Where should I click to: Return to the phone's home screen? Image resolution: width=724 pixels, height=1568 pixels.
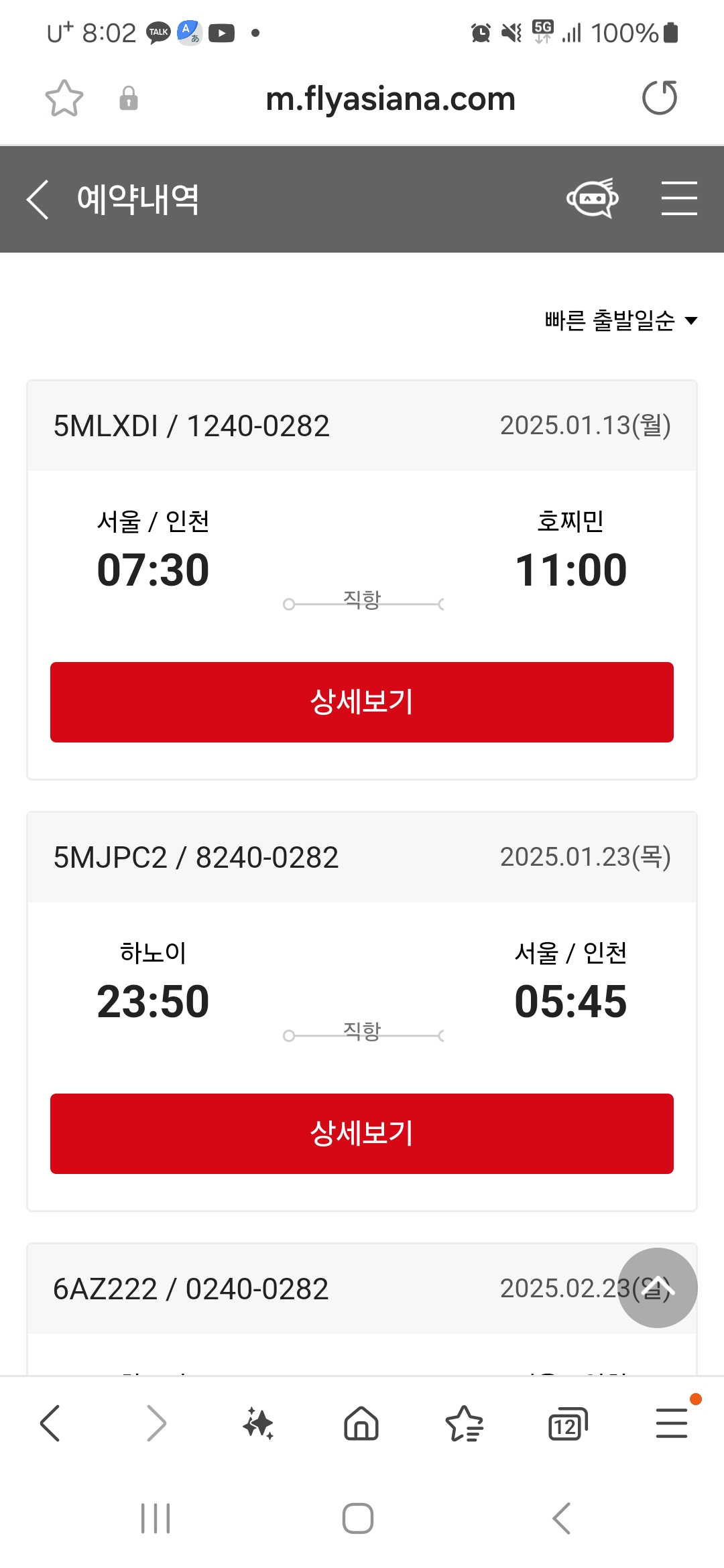pos(358,1518)
